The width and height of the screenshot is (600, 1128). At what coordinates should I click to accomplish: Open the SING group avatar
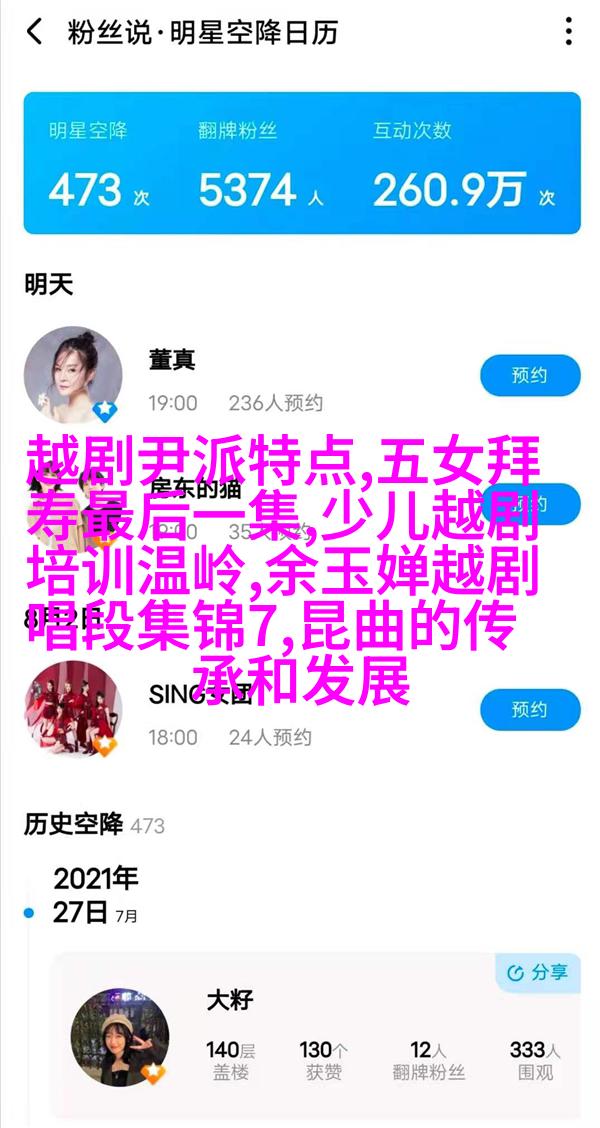tap(72, 707)
